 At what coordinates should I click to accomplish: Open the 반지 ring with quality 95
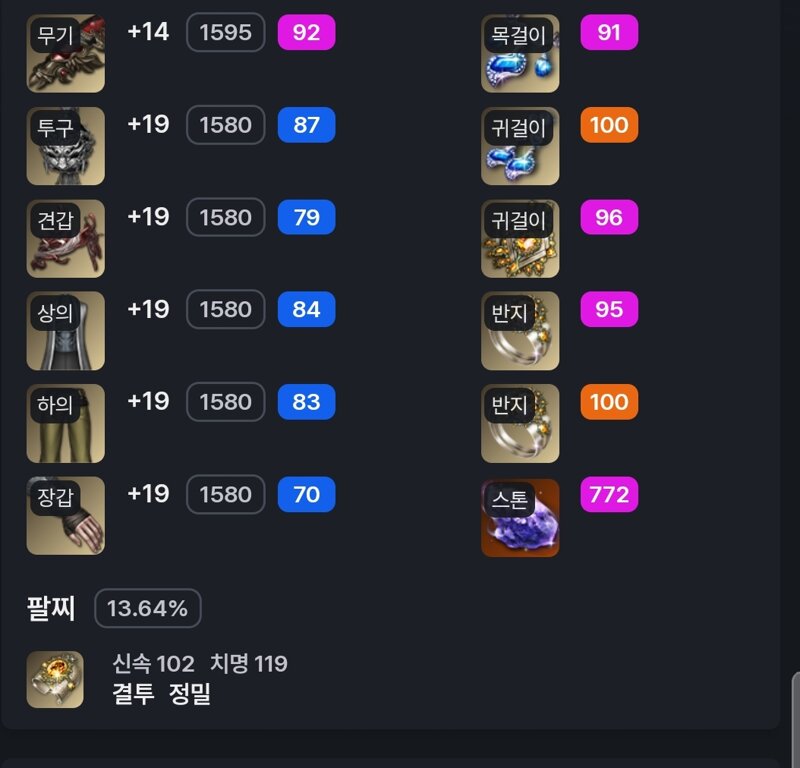coord(520,331)
